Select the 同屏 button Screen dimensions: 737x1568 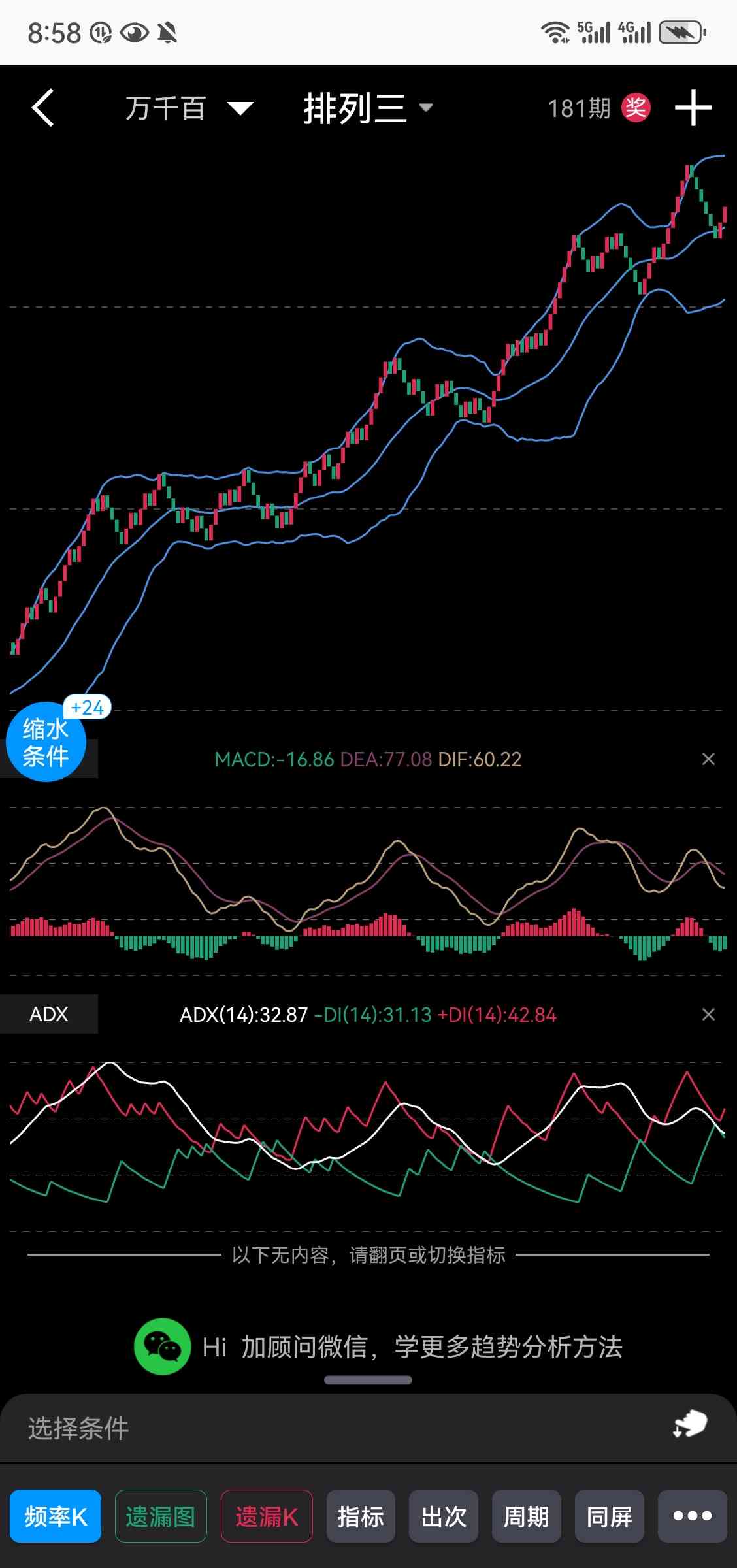610,1516
